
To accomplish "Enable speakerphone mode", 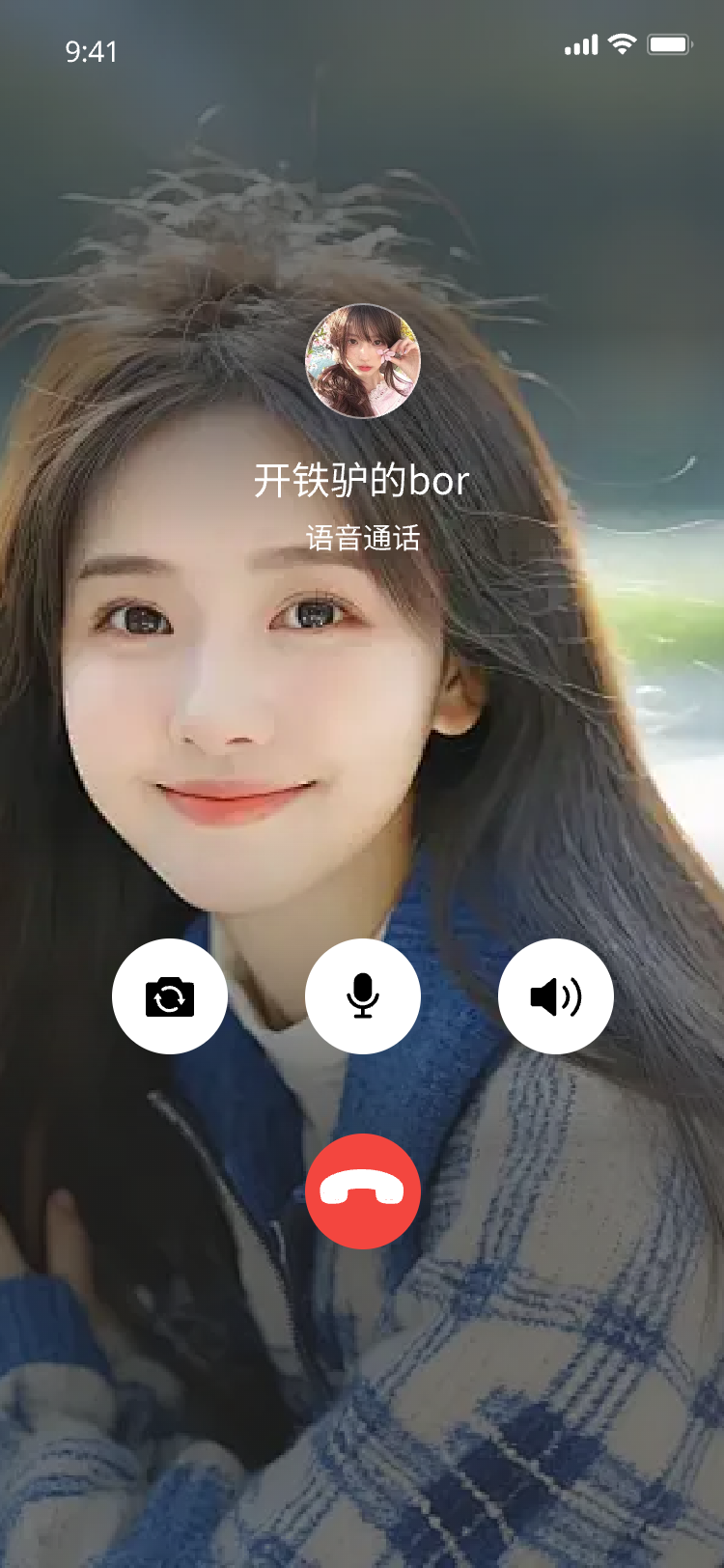I will coord(555,996).
